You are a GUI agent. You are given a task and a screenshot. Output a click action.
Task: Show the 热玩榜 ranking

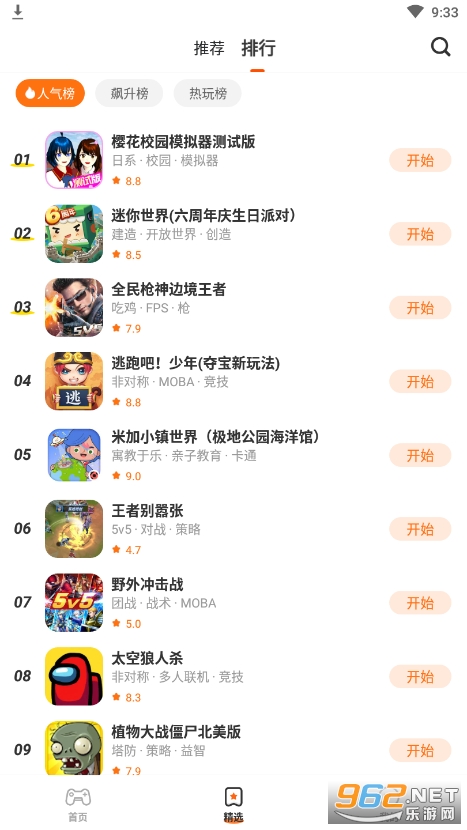tap(208, 94)
